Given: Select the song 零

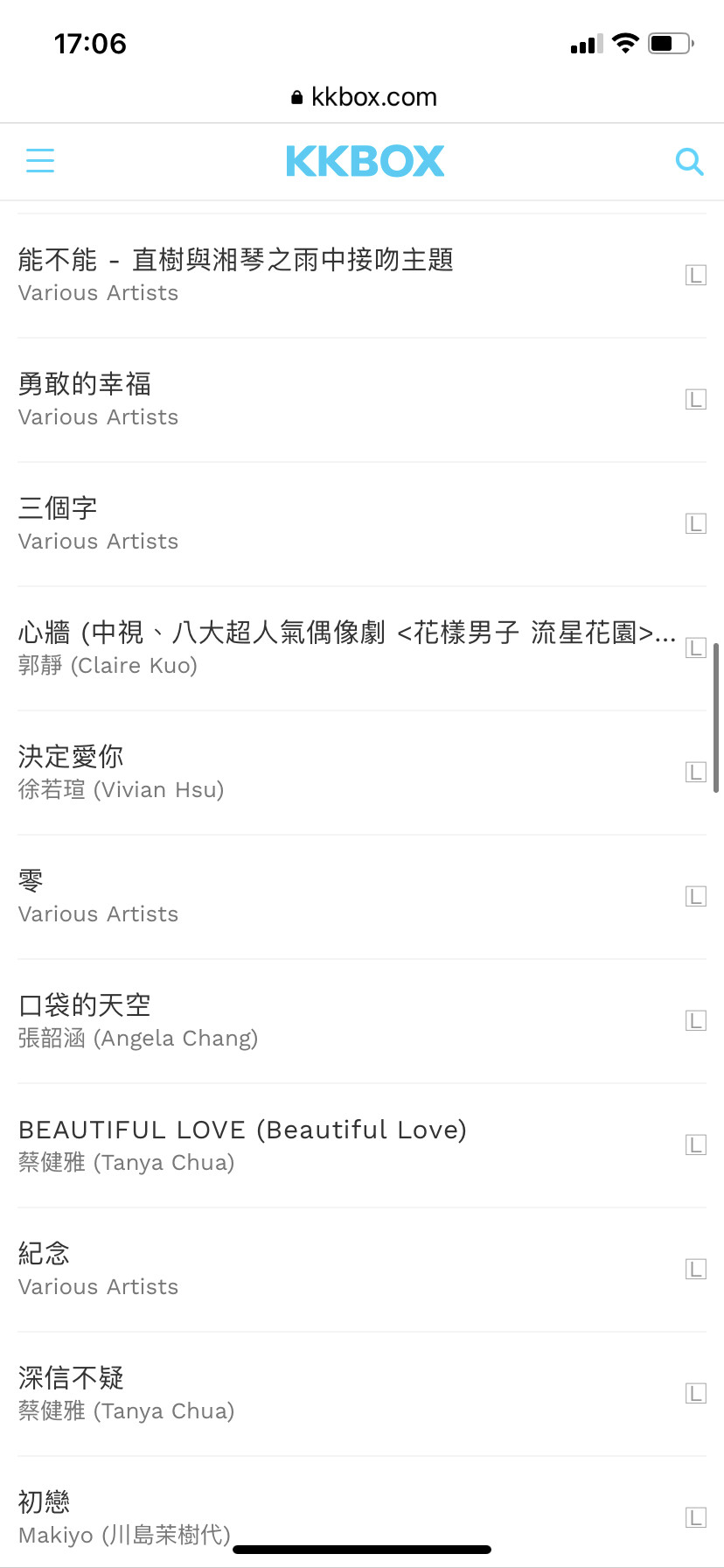Looking at the screenshot, I should click(362, 897).
